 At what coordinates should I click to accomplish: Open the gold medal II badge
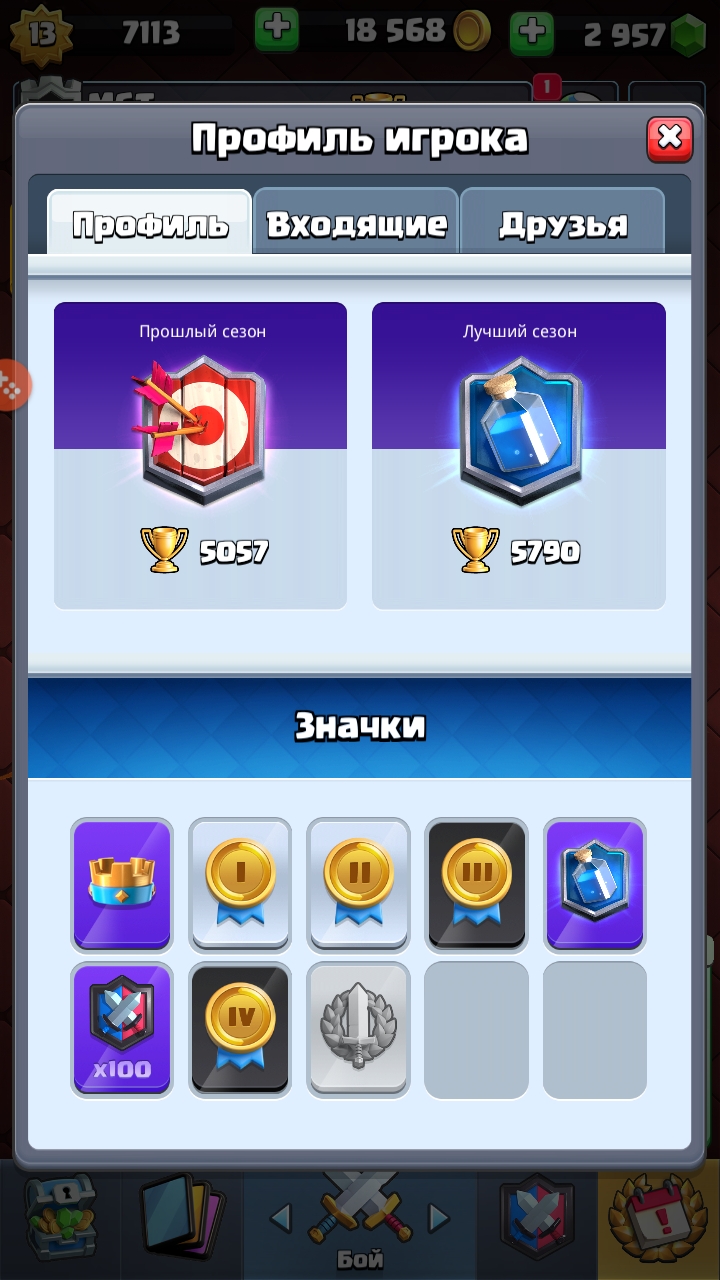358,884
